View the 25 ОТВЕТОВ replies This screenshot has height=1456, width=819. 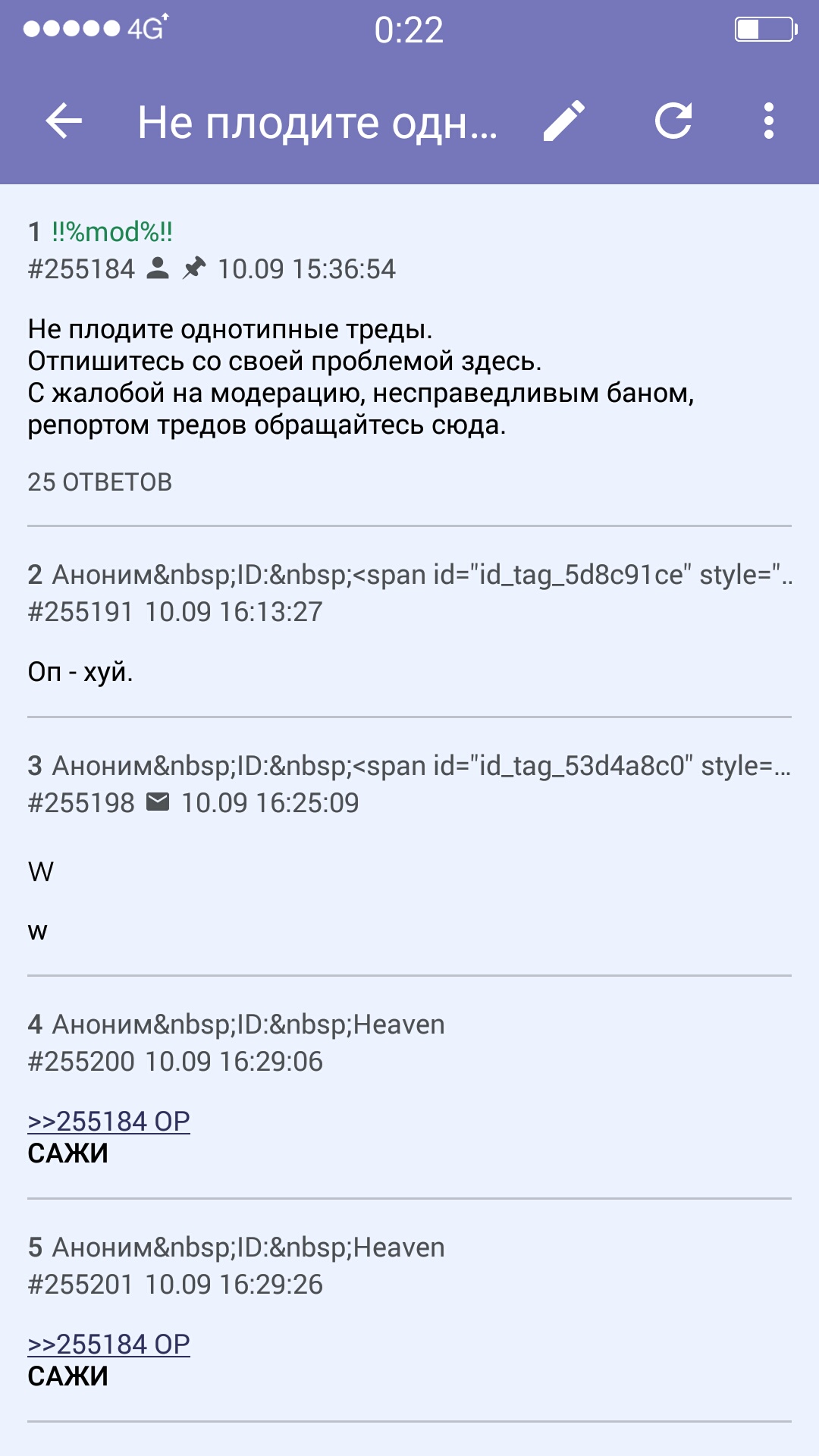(100, 482)
